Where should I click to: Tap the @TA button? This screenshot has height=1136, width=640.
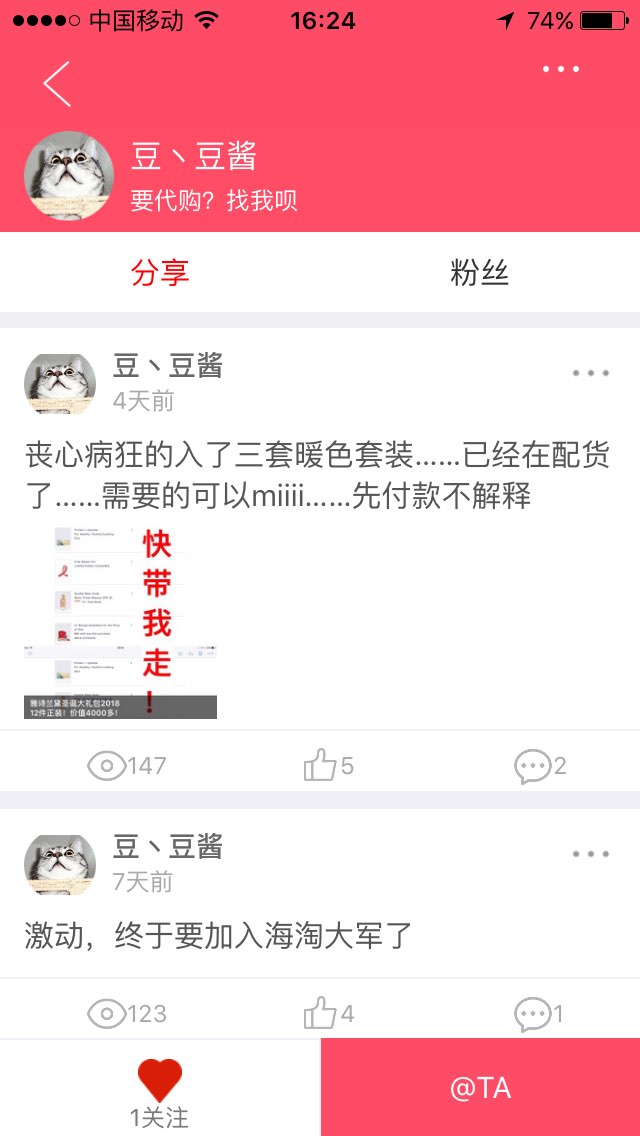(x=480, y=1088)
